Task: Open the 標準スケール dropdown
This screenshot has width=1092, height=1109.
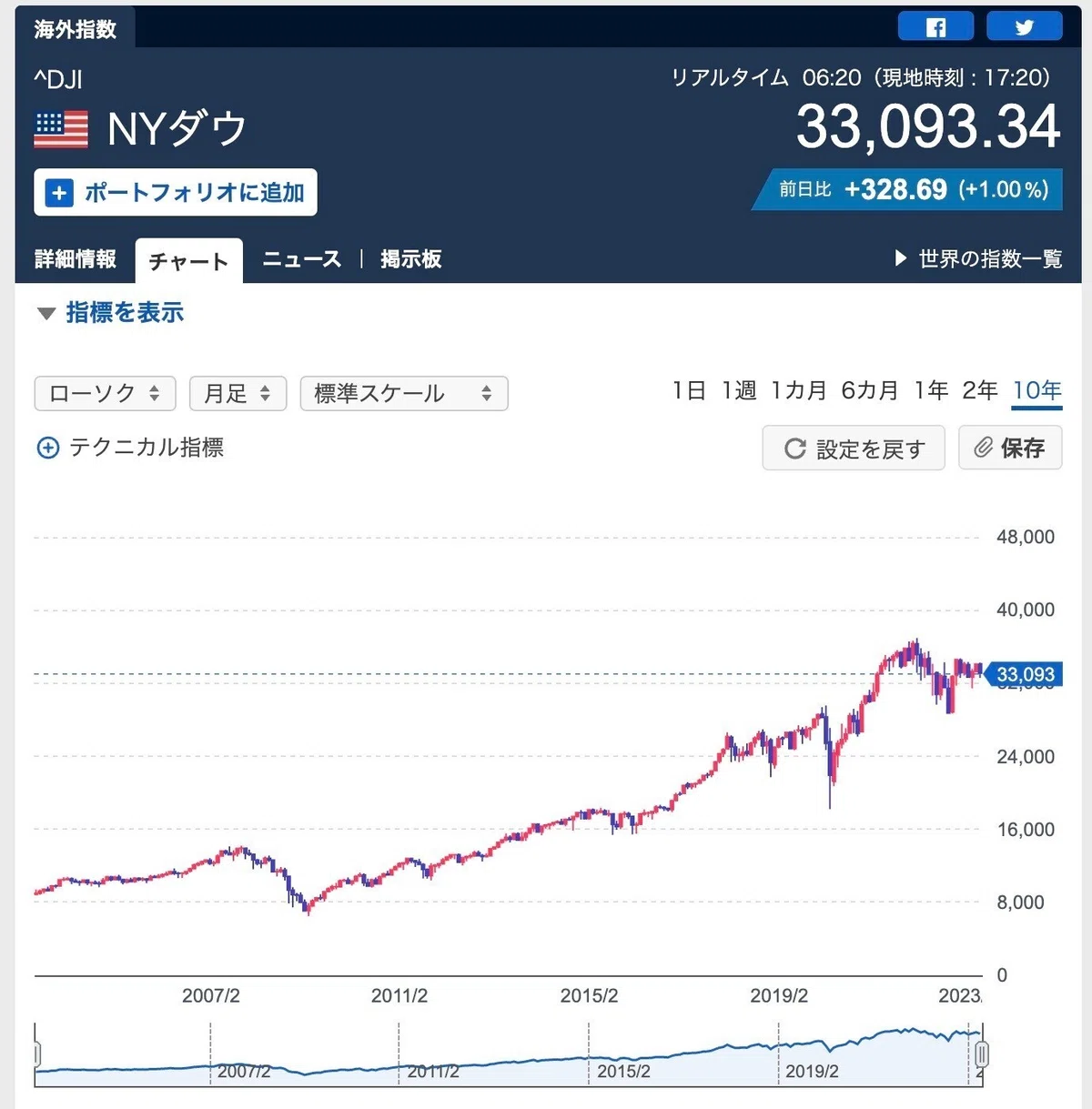Action: (x=404, y=393)
